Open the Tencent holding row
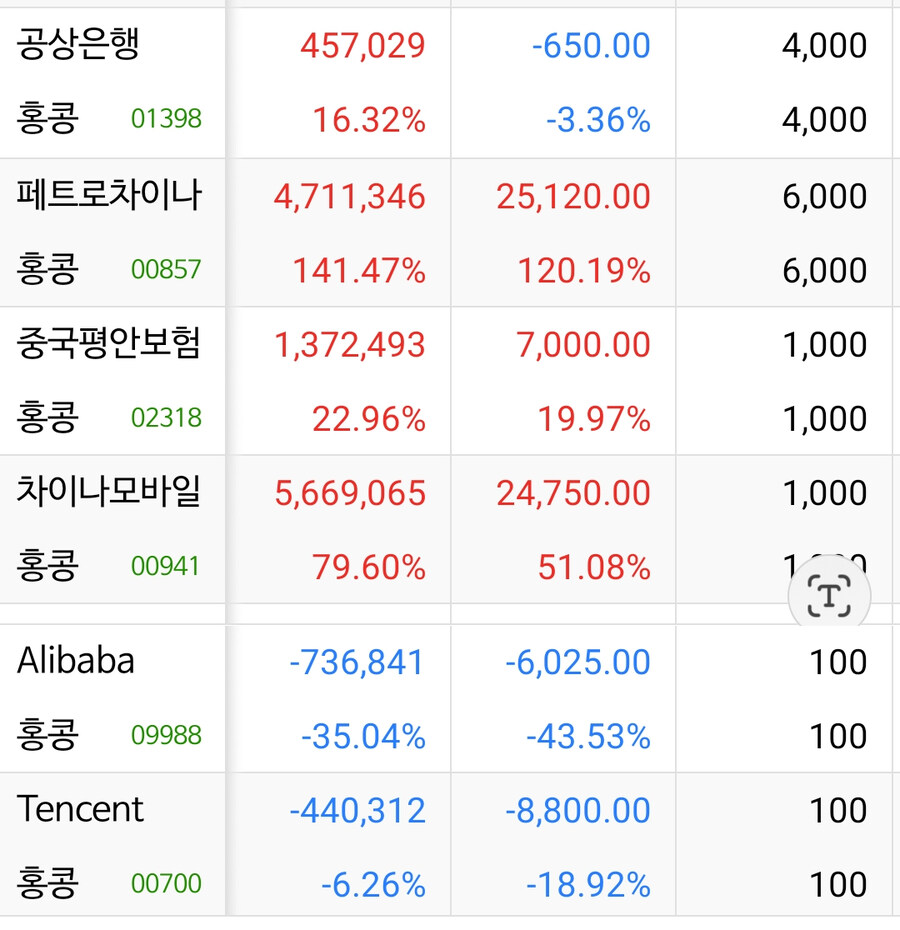The width and height of the screenshot is (900, 930). pos(81,810)
